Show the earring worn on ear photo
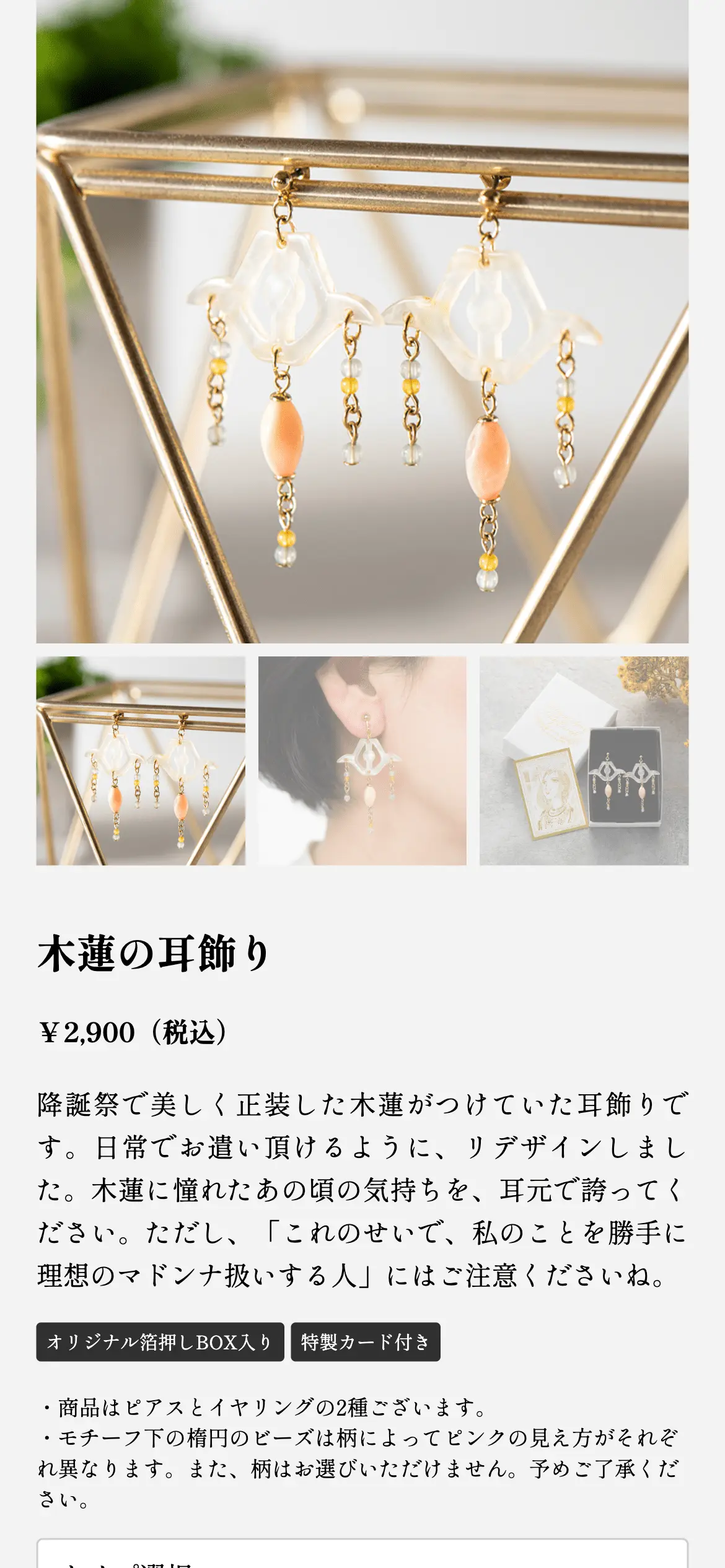725x1568 pixels. point(362,760)
